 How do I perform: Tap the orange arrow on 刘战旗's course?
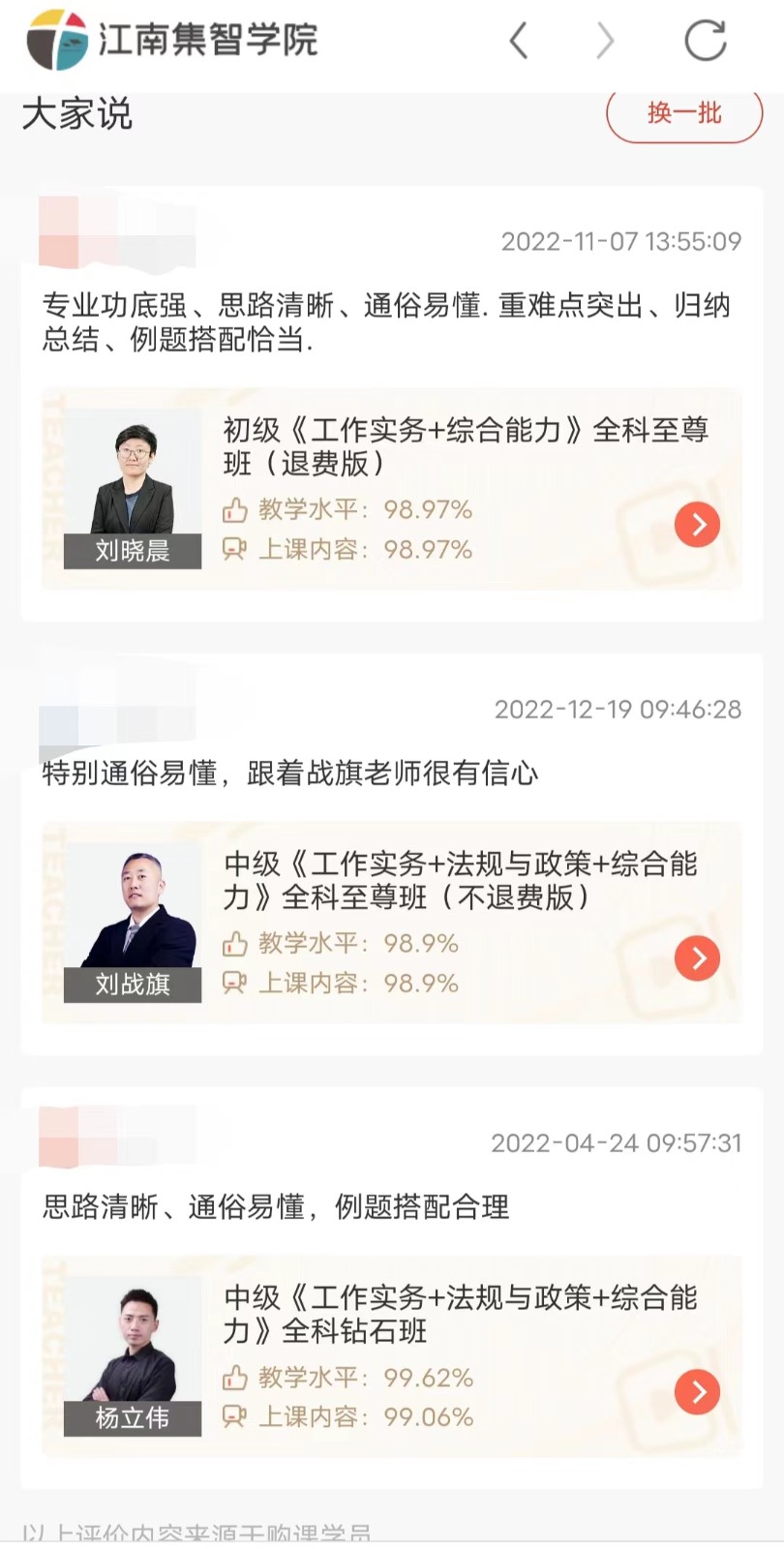pyautogui.click(x=697, y=958)
